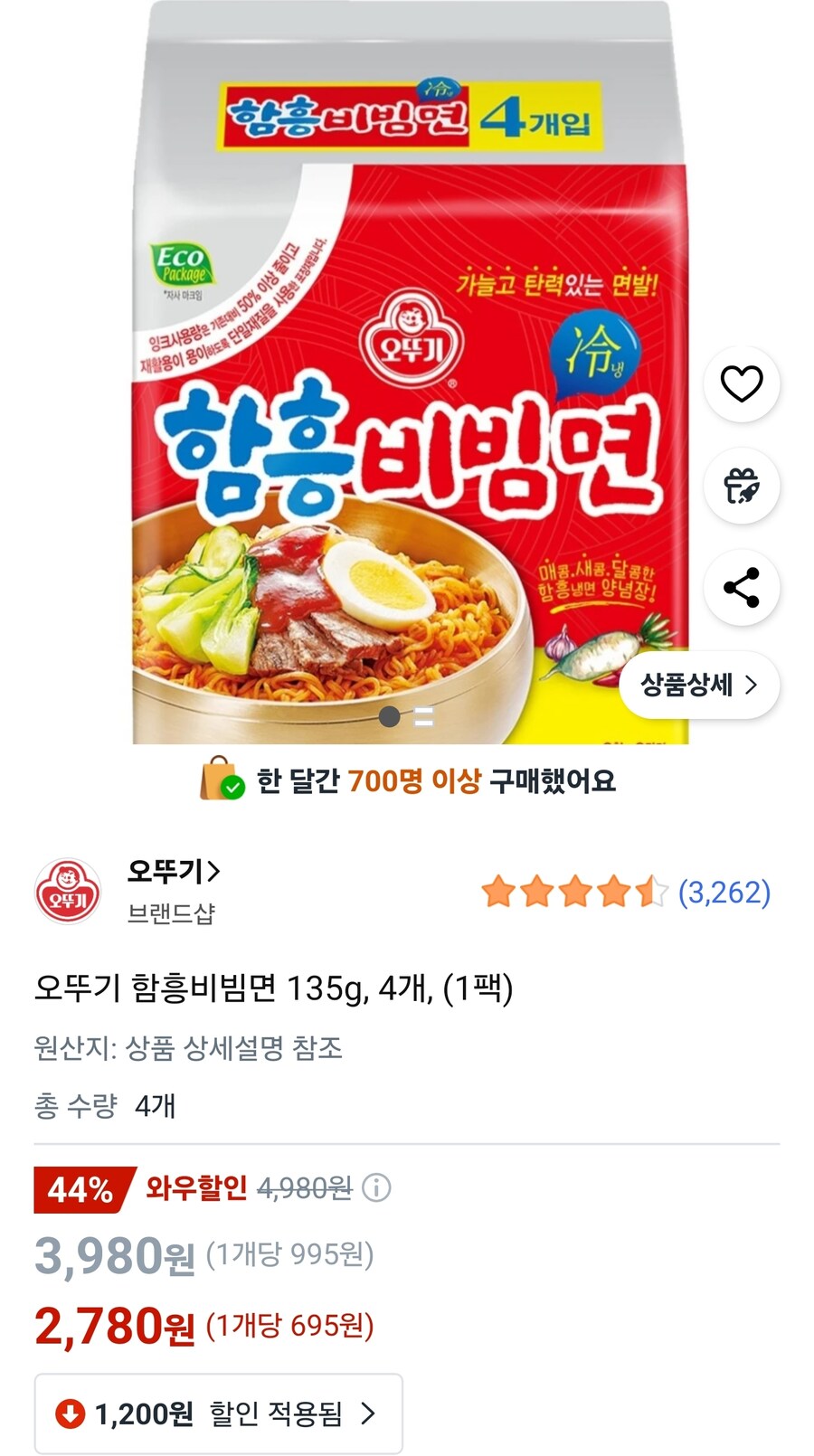Toggle the wishlist heart icon
814x1456 pixels.
743,383
